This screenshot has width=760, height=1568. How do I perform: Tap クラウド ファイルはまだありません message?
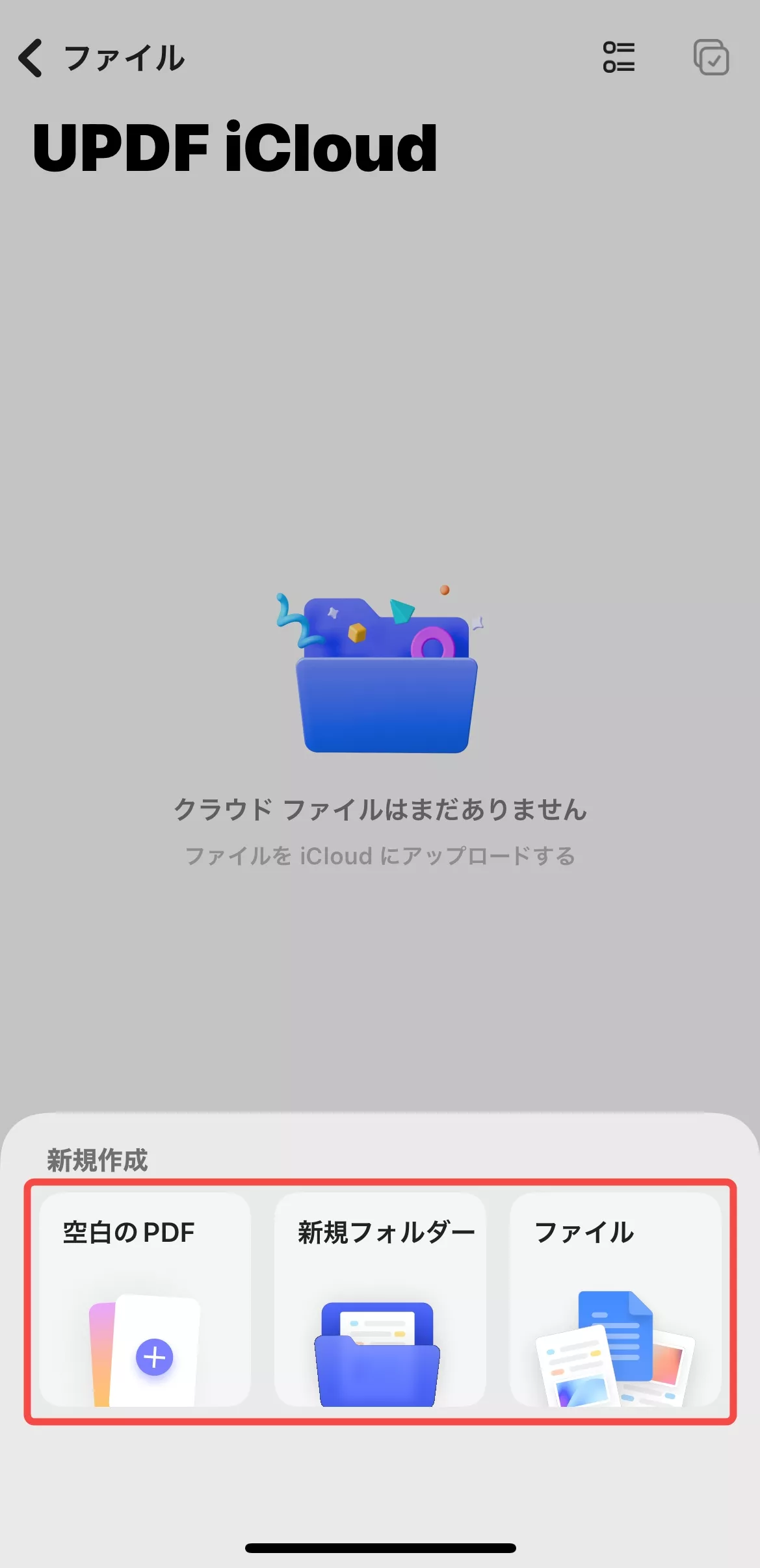(x=380, y=810)
